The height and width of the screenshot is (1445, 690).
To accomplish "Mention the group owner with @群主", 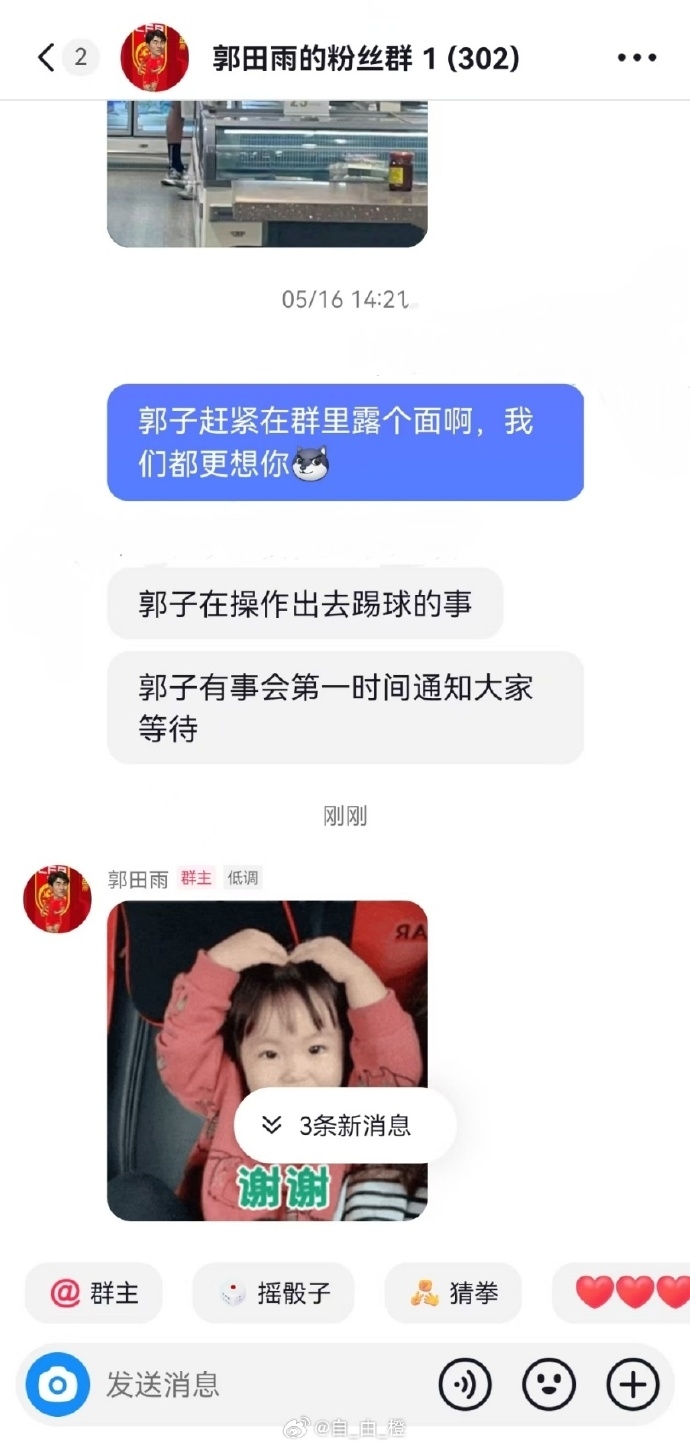I will pyautogui.click(x=94, y=1293).
